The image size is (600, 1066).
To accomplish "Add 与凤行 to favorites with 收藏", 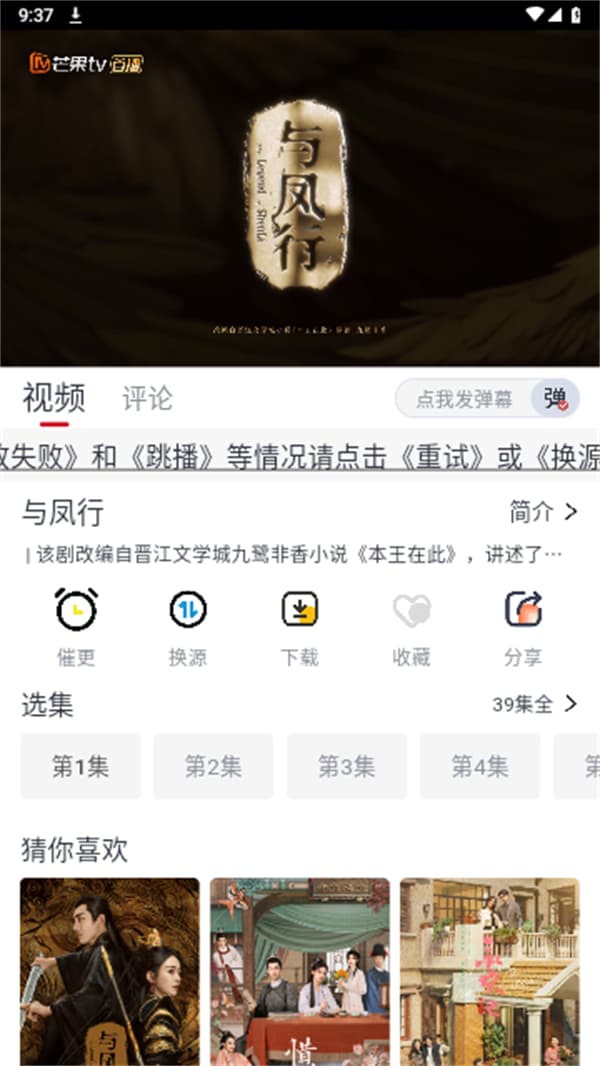I will coord(411,610).
